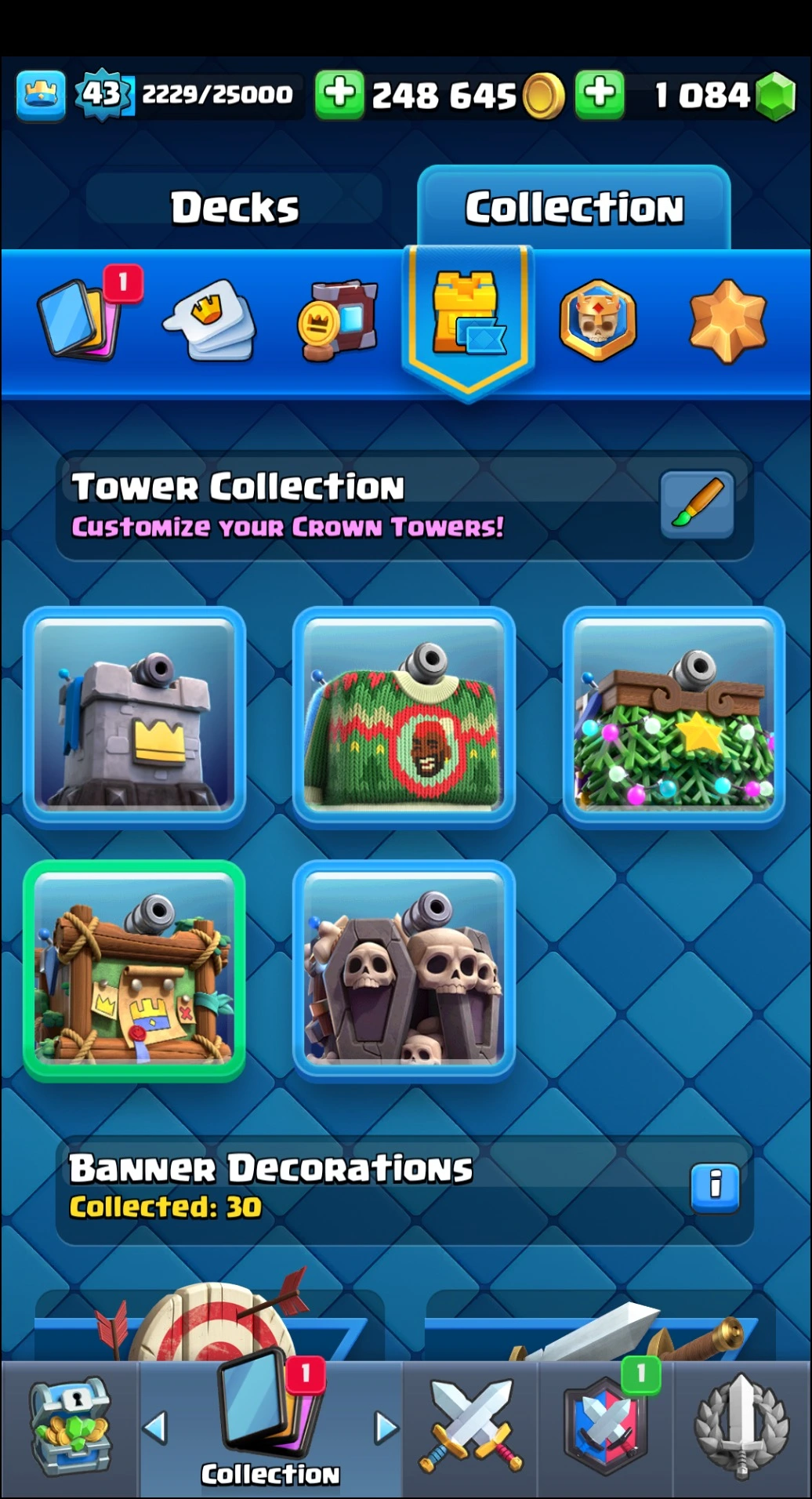
Task: Open Banner Decorations info button
Action: point(715,1186)
